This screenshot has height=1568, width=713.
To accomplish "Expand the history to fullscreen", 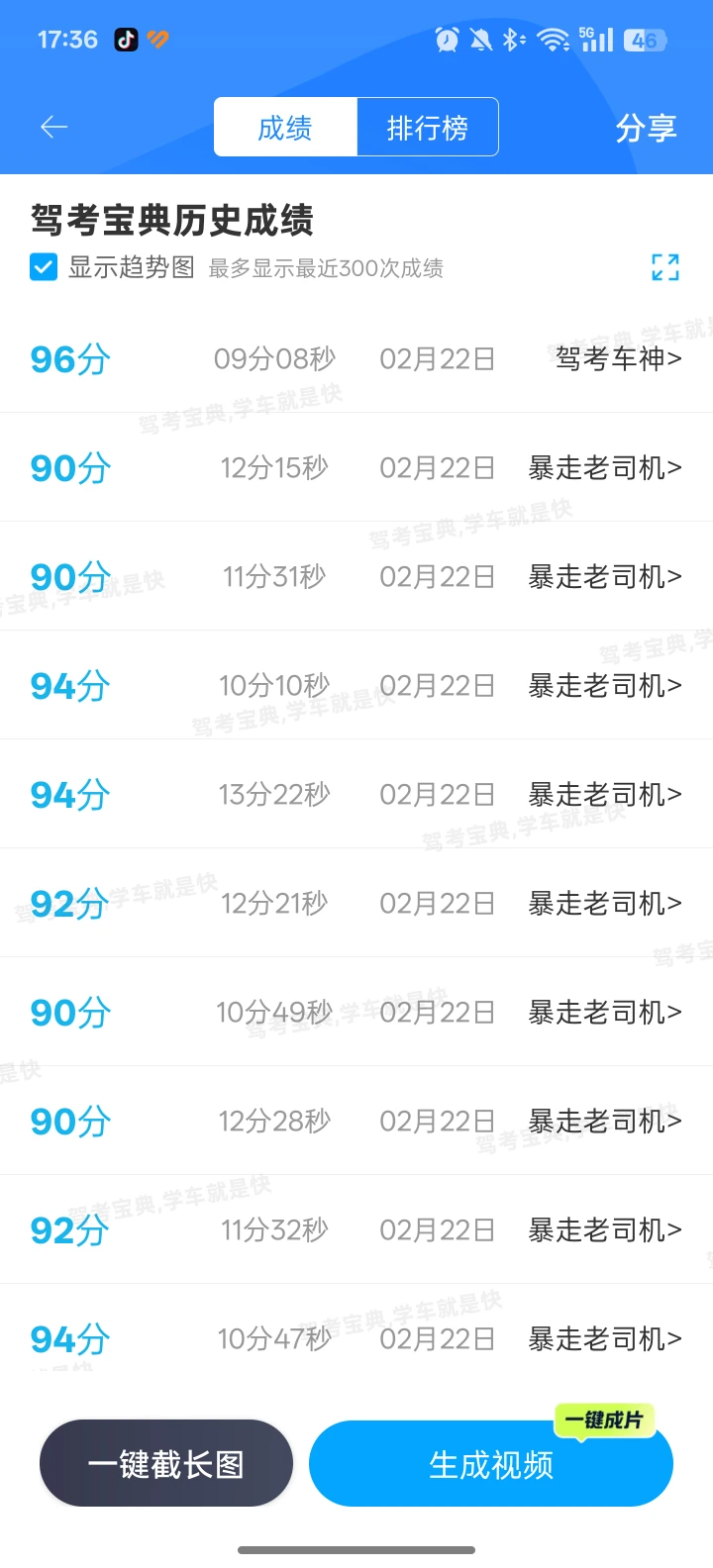I will pos(665,266).
